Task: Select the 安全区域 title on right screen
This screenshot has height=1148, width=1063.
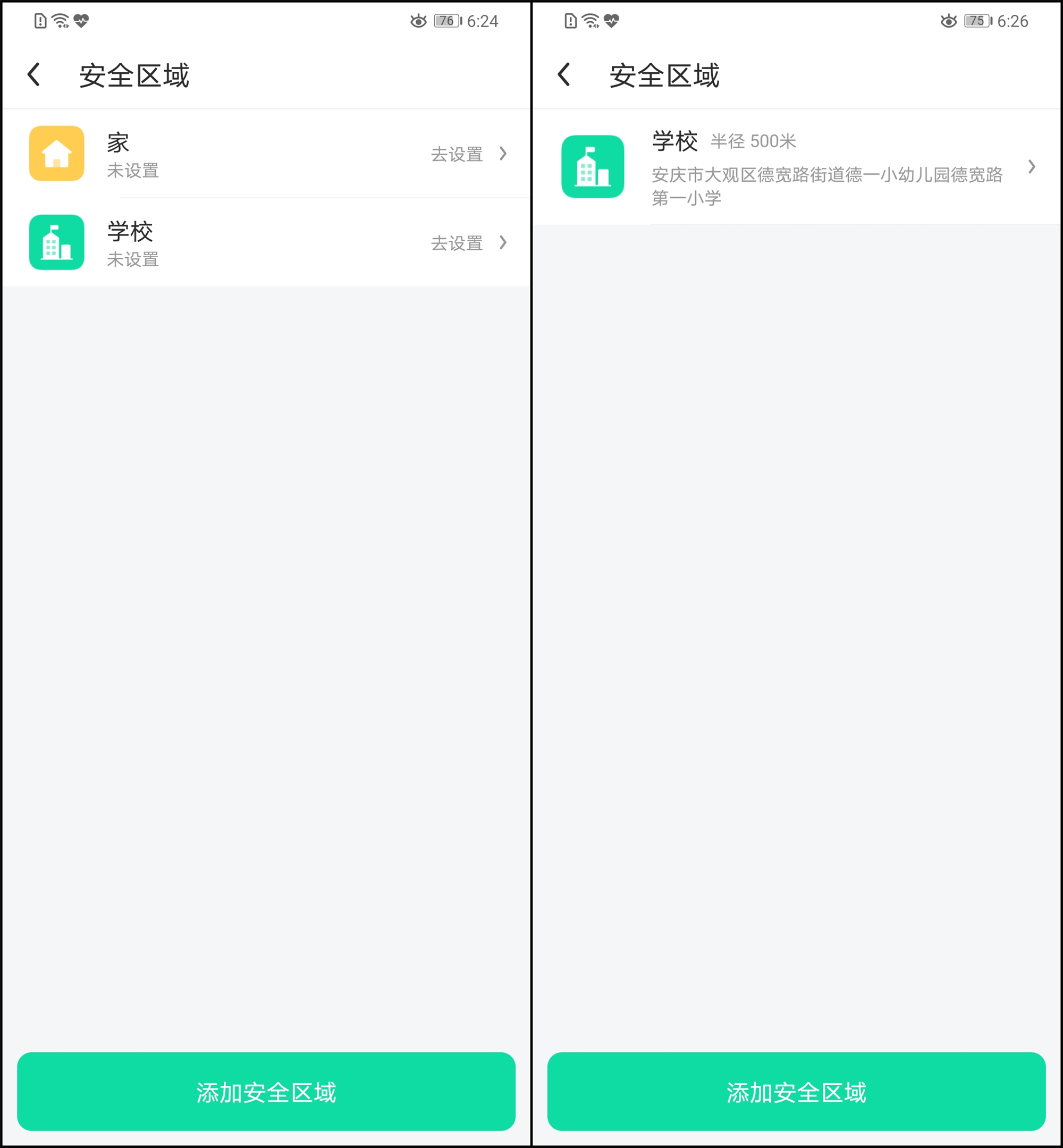Action: click(665, 74)
